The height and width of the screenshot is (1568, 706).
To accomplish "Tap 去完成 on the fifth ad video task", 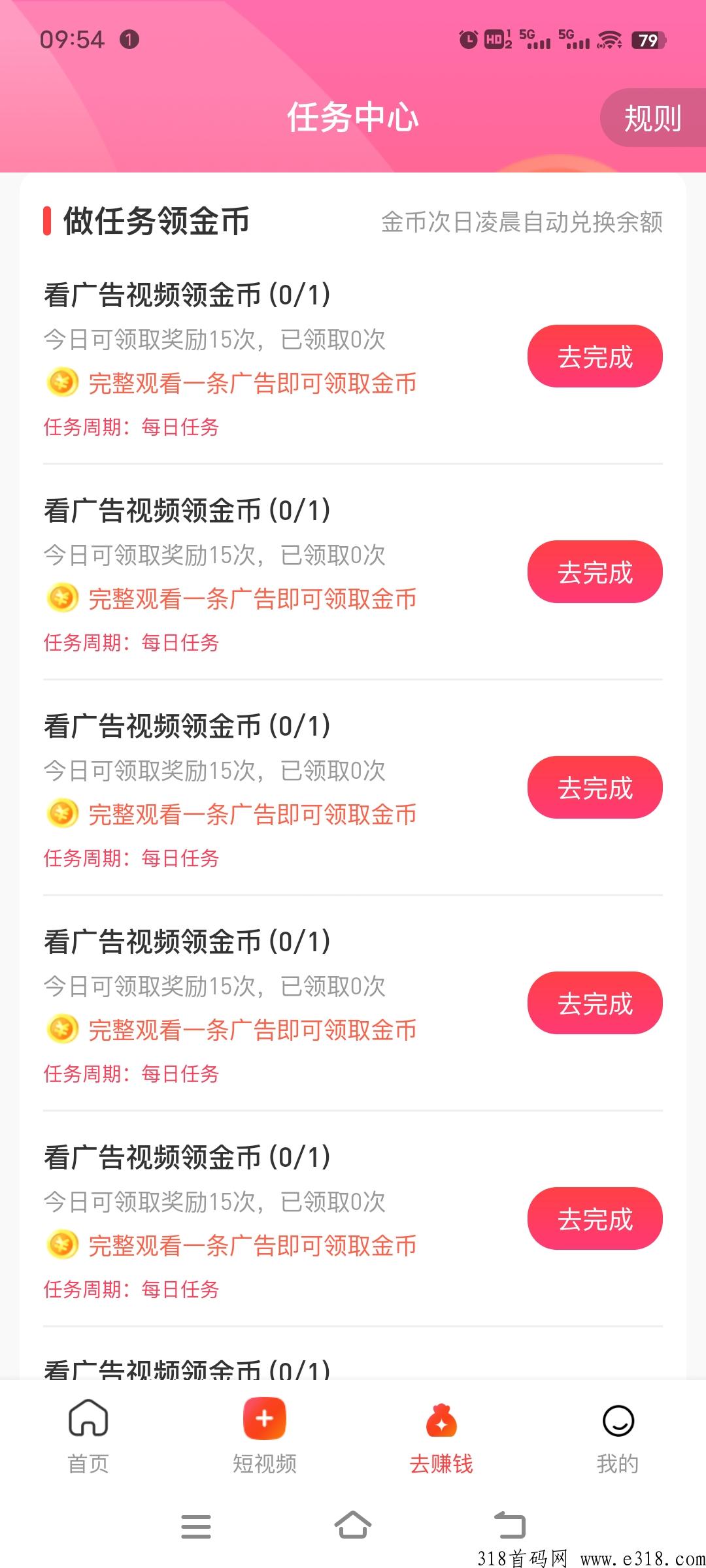I will pyautogui.click(x=595, y=1219).
